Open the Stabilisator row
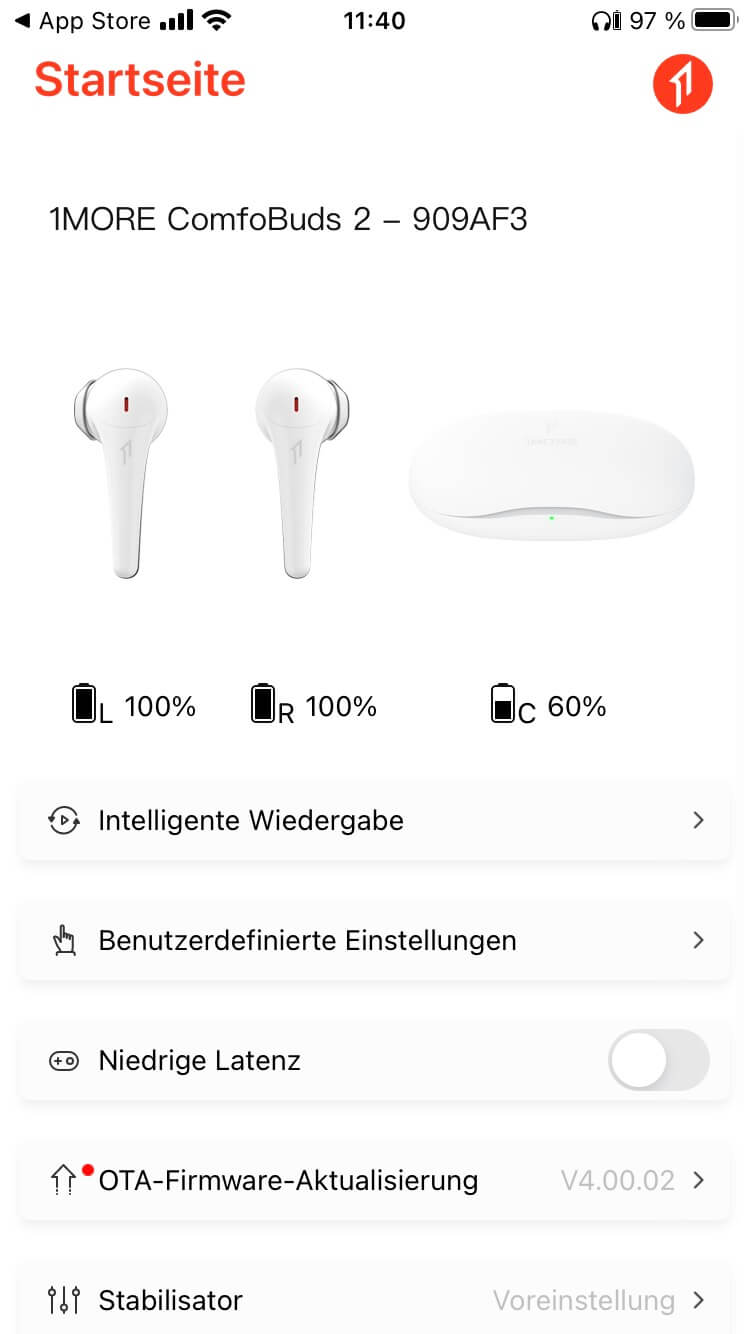The image size is (750, 1334). click(374, 1300)
